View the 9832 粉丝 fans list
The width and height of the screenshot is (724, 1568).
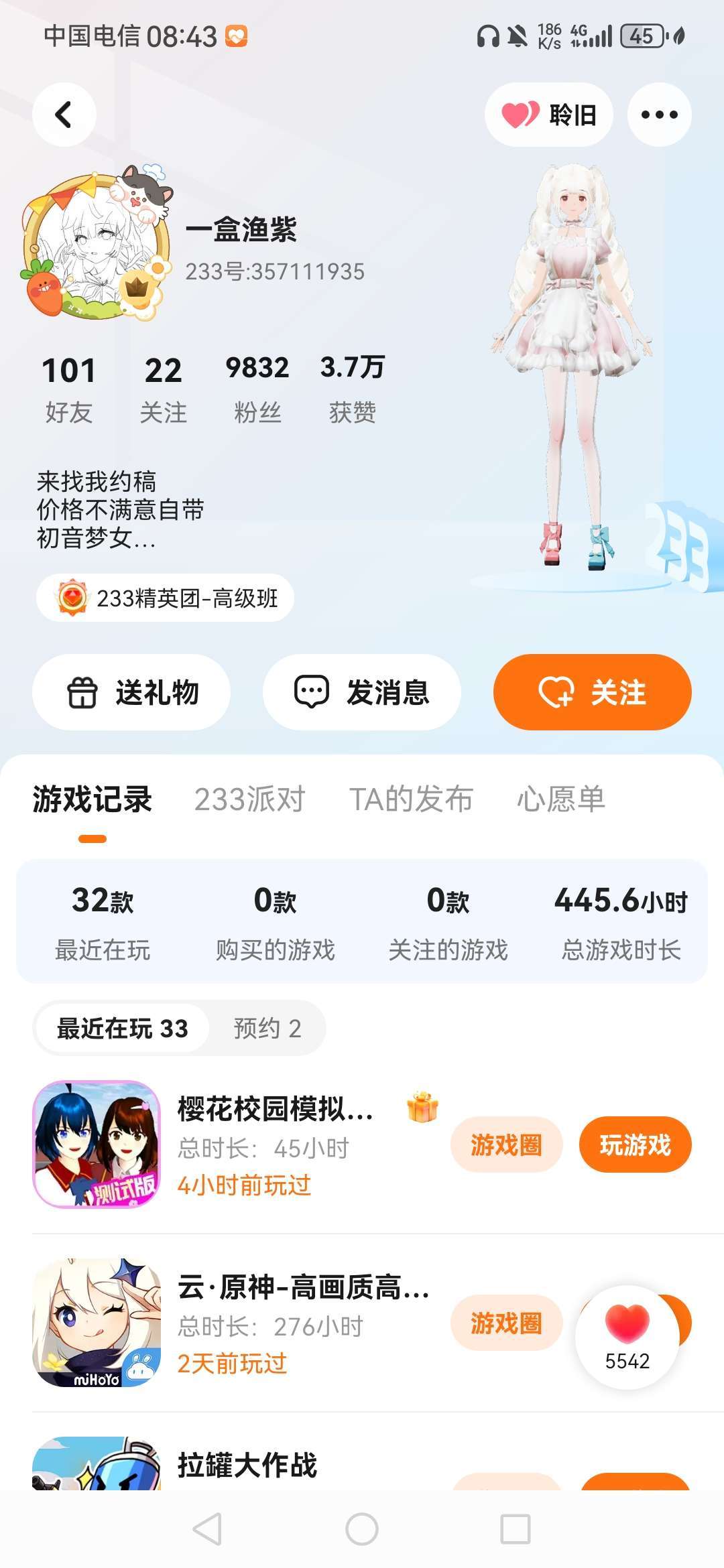257,389
